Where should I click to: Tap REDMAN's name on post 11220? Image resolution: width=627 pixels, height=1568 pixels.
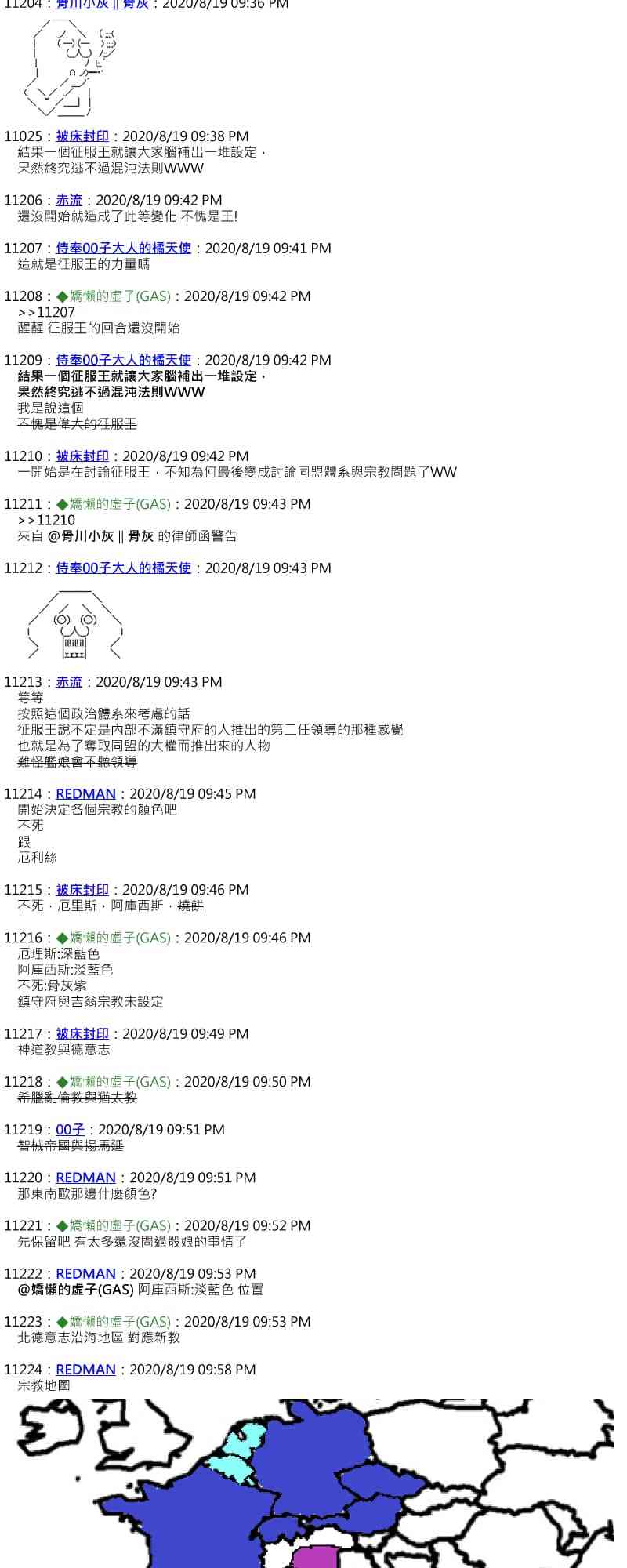(x=85, y=1178)
